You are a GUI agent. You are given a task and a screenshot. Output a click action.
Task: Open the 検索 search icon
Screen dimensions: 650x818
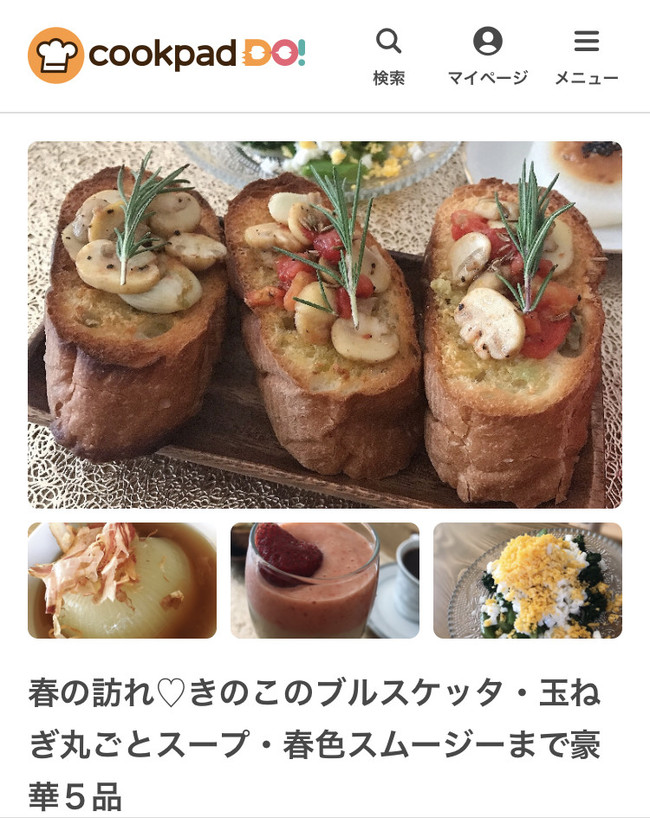(x=388, y=56)
